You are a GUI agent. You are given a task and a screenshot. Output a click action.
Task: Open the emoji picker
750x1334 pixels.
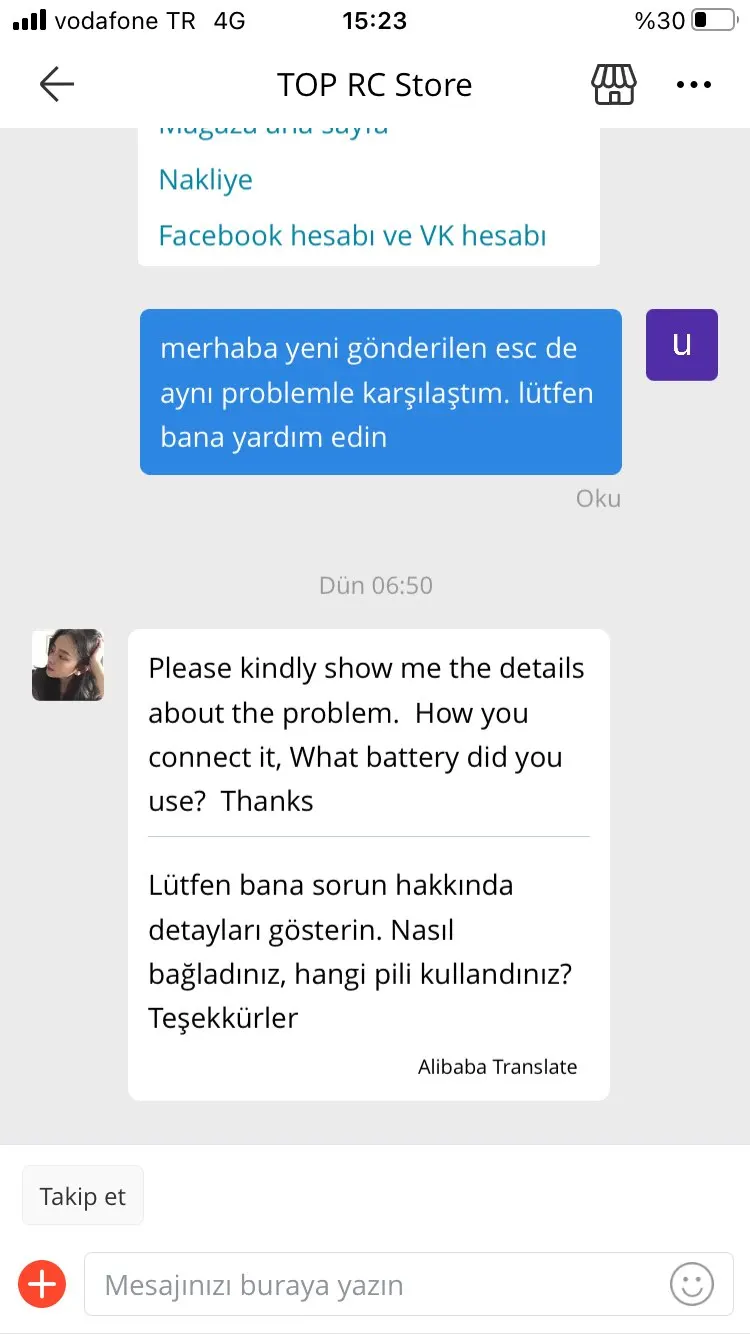[x=692, y=1284]
